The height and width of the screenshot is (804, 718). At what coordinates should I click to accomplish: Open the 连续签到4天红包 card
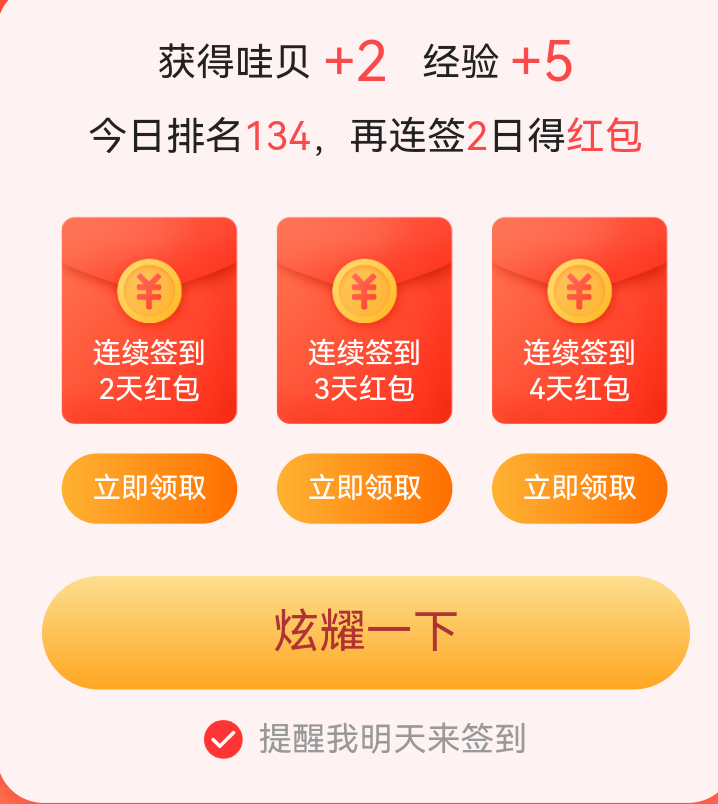(579, 320)
